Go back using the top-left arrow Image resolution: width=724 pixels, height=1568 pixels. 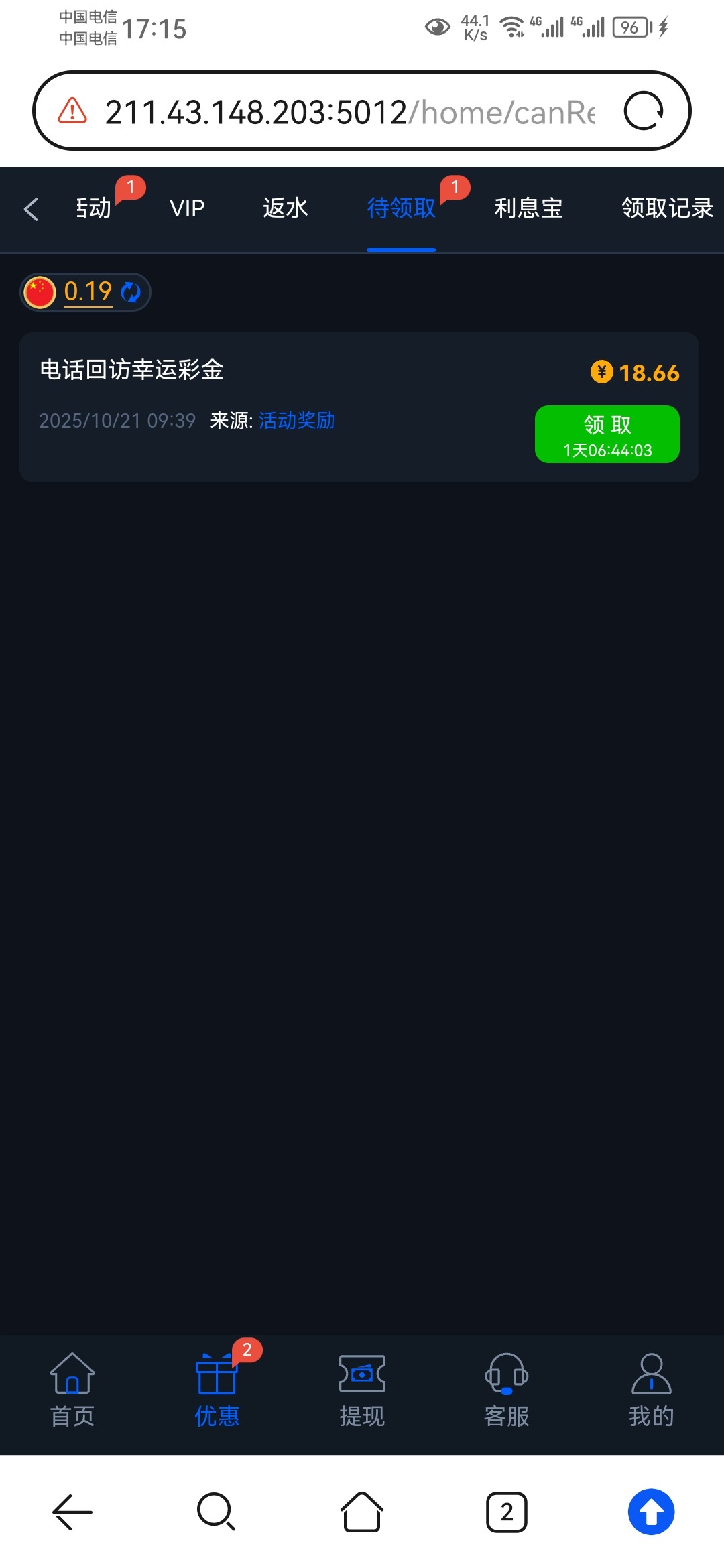point(31,209)
